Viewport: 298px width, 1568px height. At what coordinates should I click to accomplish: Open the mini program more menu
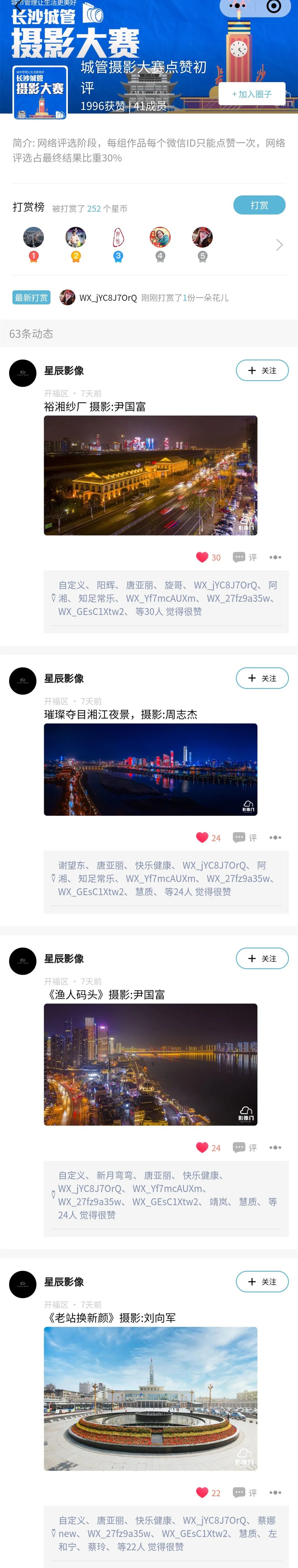point(237,7)
